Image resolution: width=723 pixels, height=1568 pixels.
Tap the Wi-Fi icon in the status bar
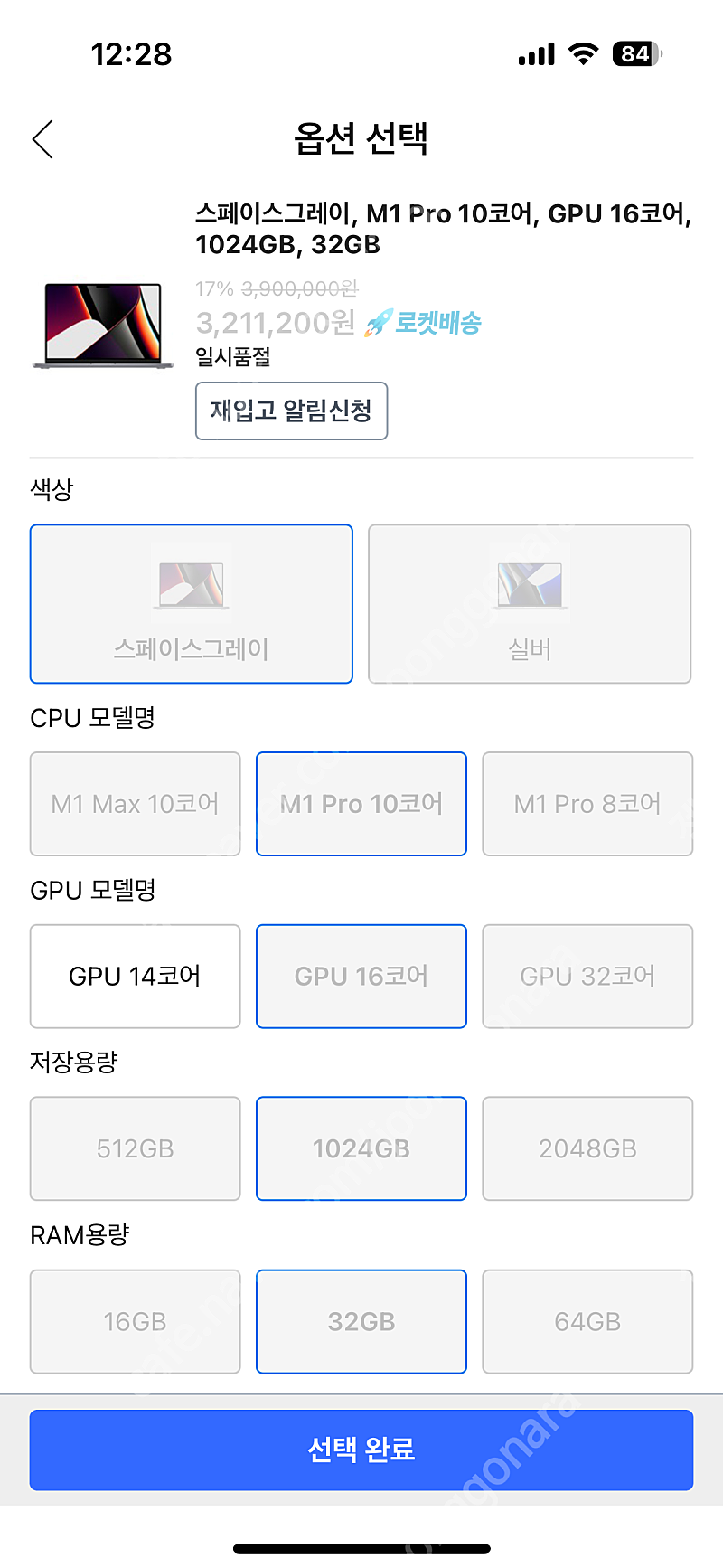583,53
